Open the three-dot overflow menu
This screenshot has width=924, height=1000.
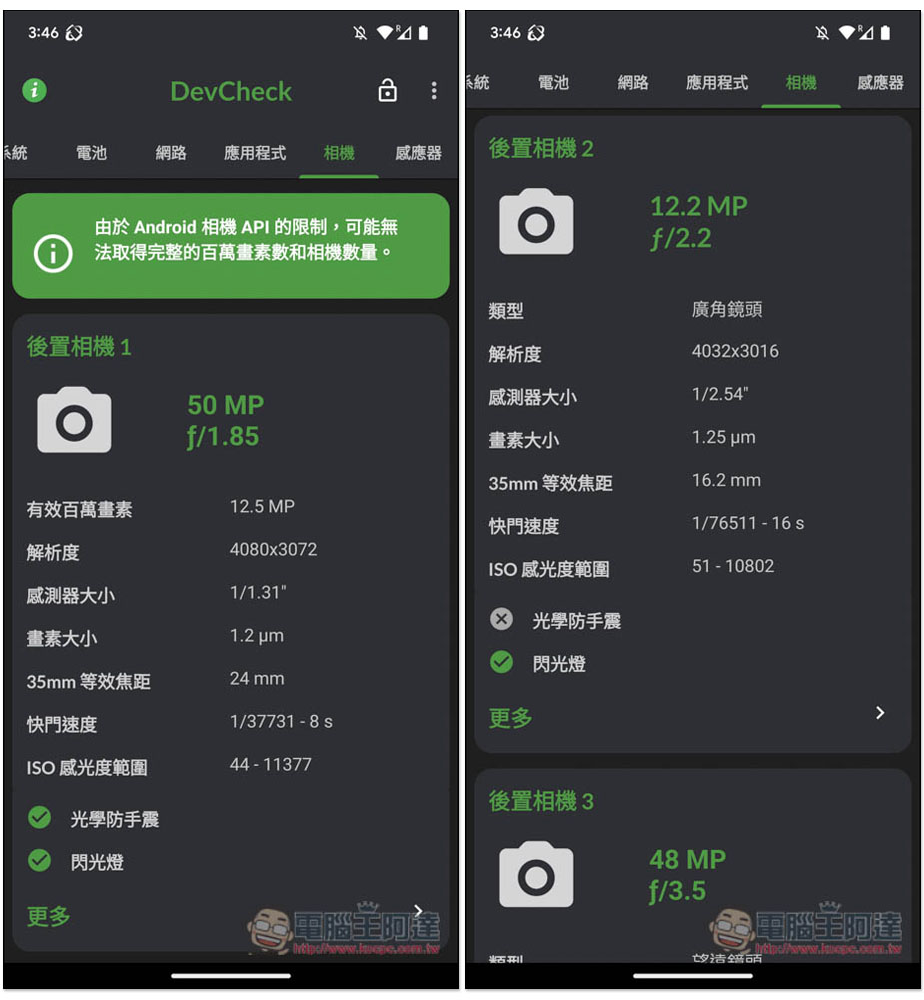coord(433,91)
